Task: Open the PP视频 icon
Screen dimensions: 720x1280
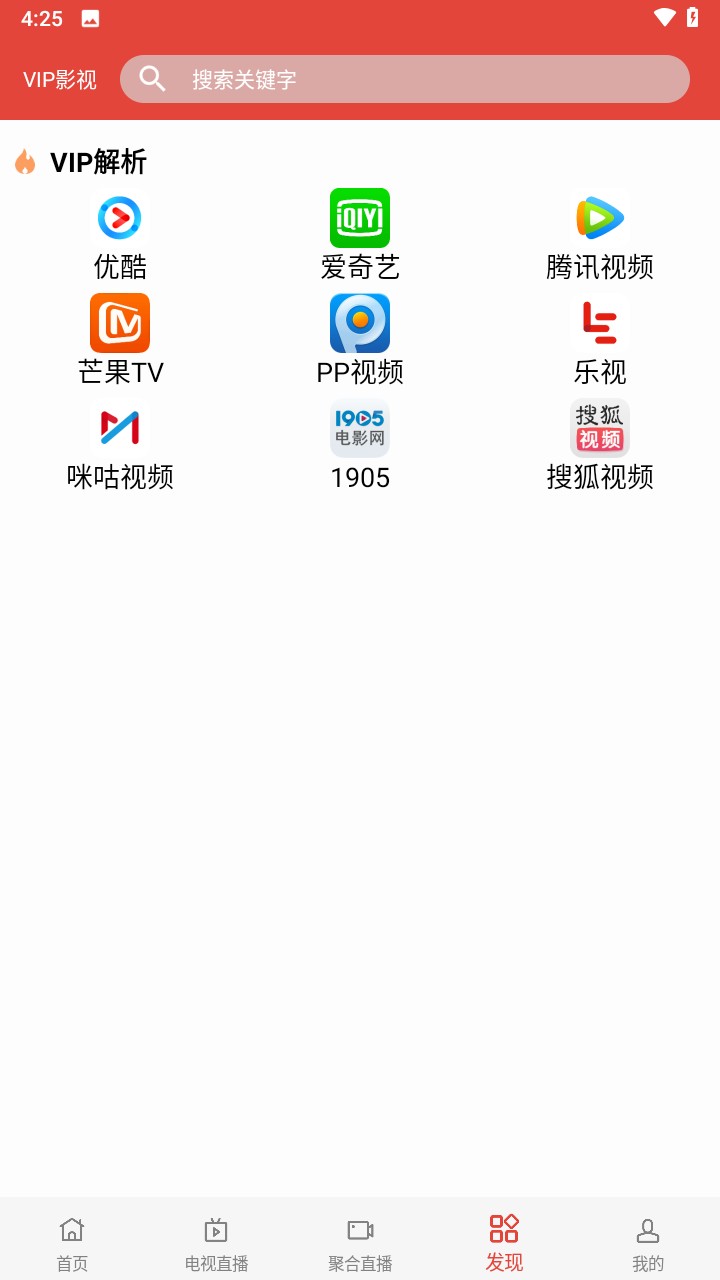Action: pyautogui.click(x=359, y=323)
